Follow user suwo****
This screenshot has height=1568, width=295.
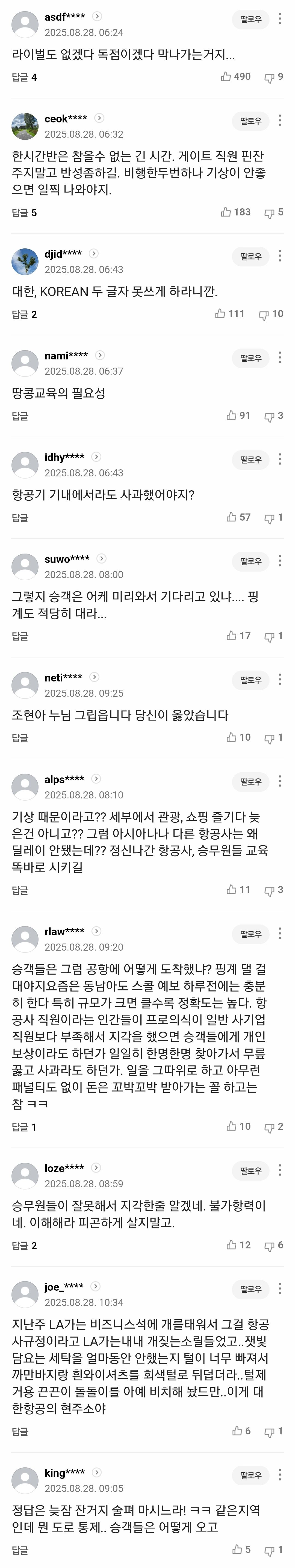250,561
